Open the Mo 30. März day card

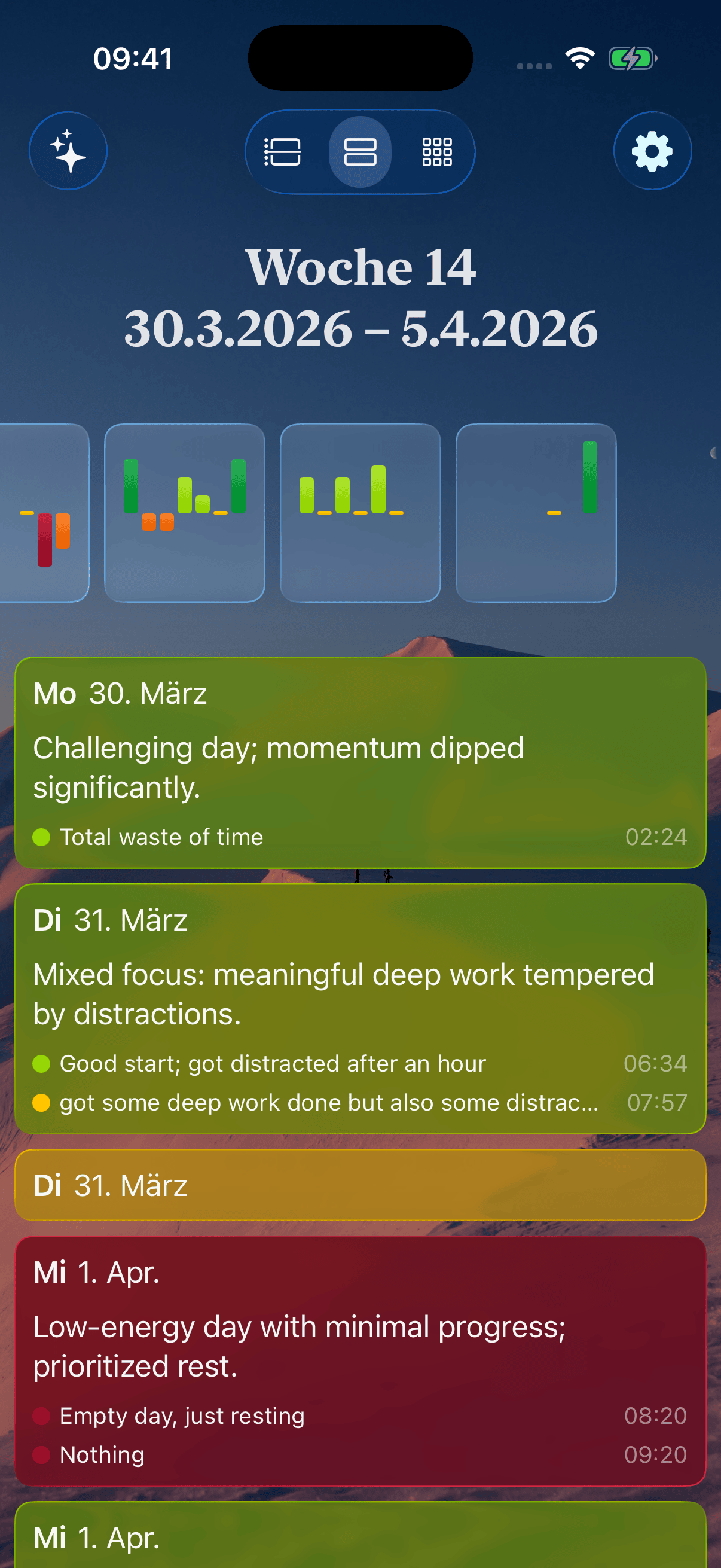[x=360, y=762]
